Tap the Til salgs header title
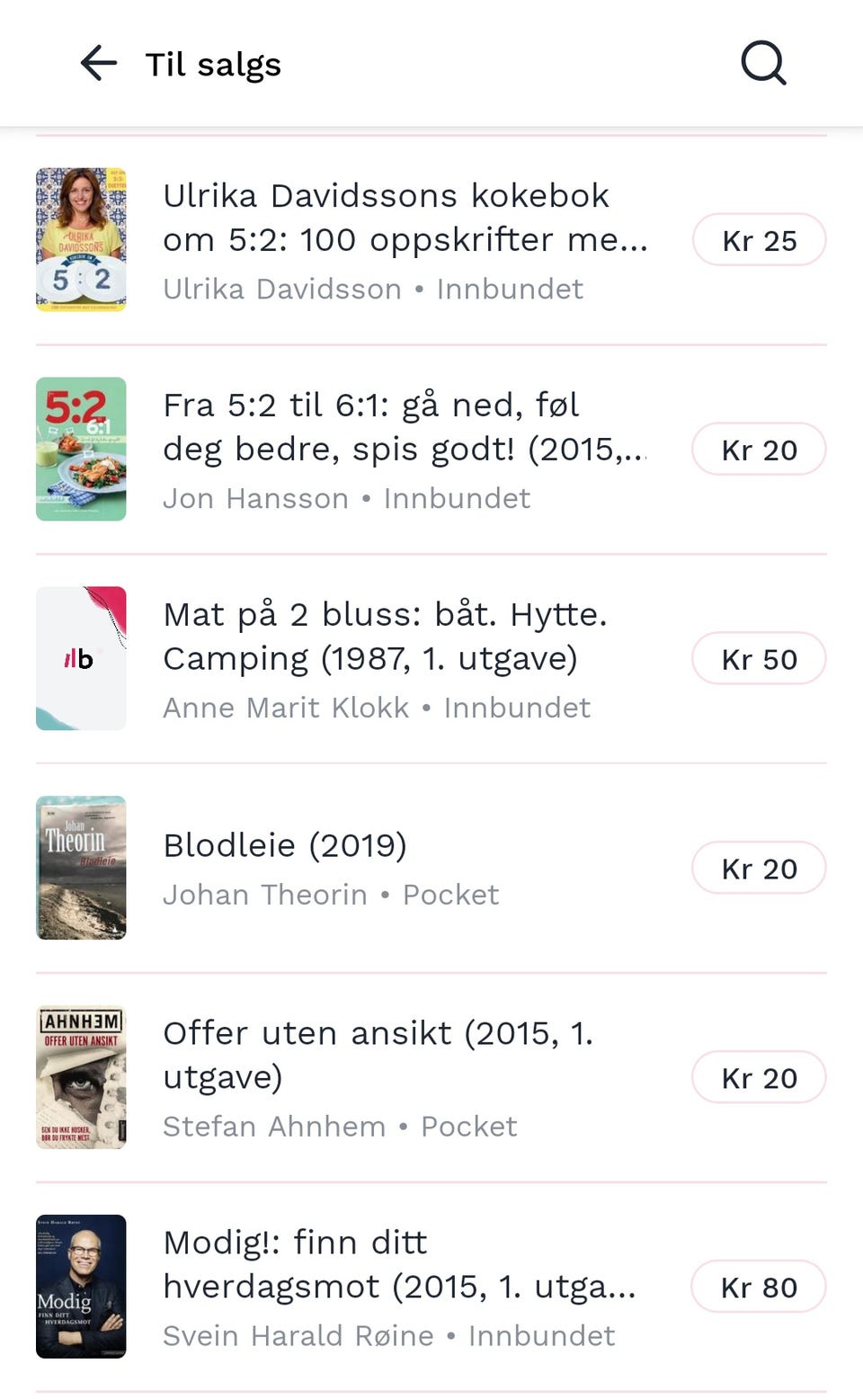 point(213,63)
